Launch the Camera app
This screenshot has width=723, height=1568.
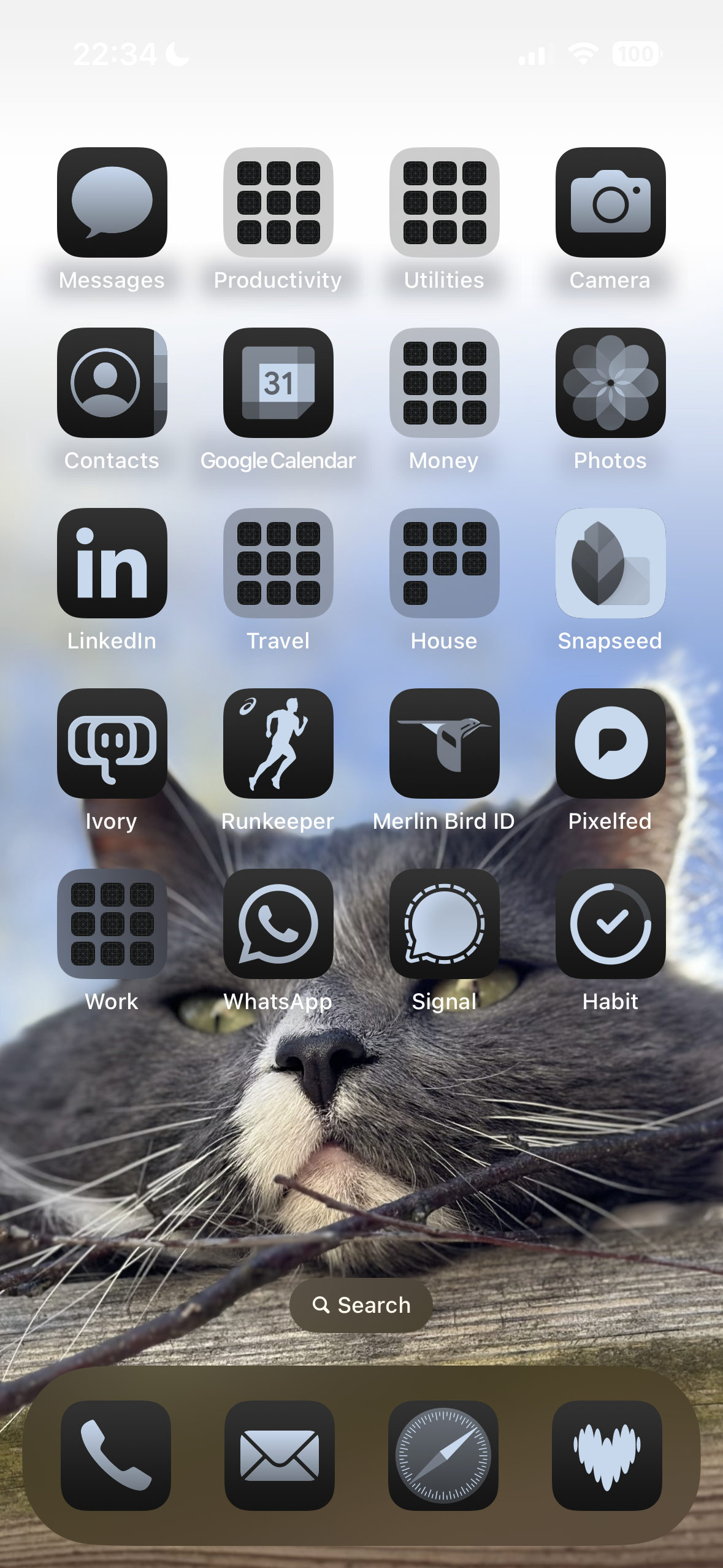[611, 202]
